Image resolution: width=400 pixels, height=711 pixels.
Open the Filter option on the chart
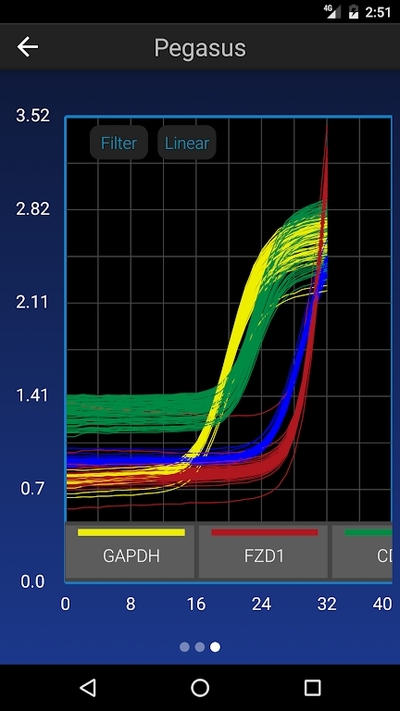tap(119, 143)
